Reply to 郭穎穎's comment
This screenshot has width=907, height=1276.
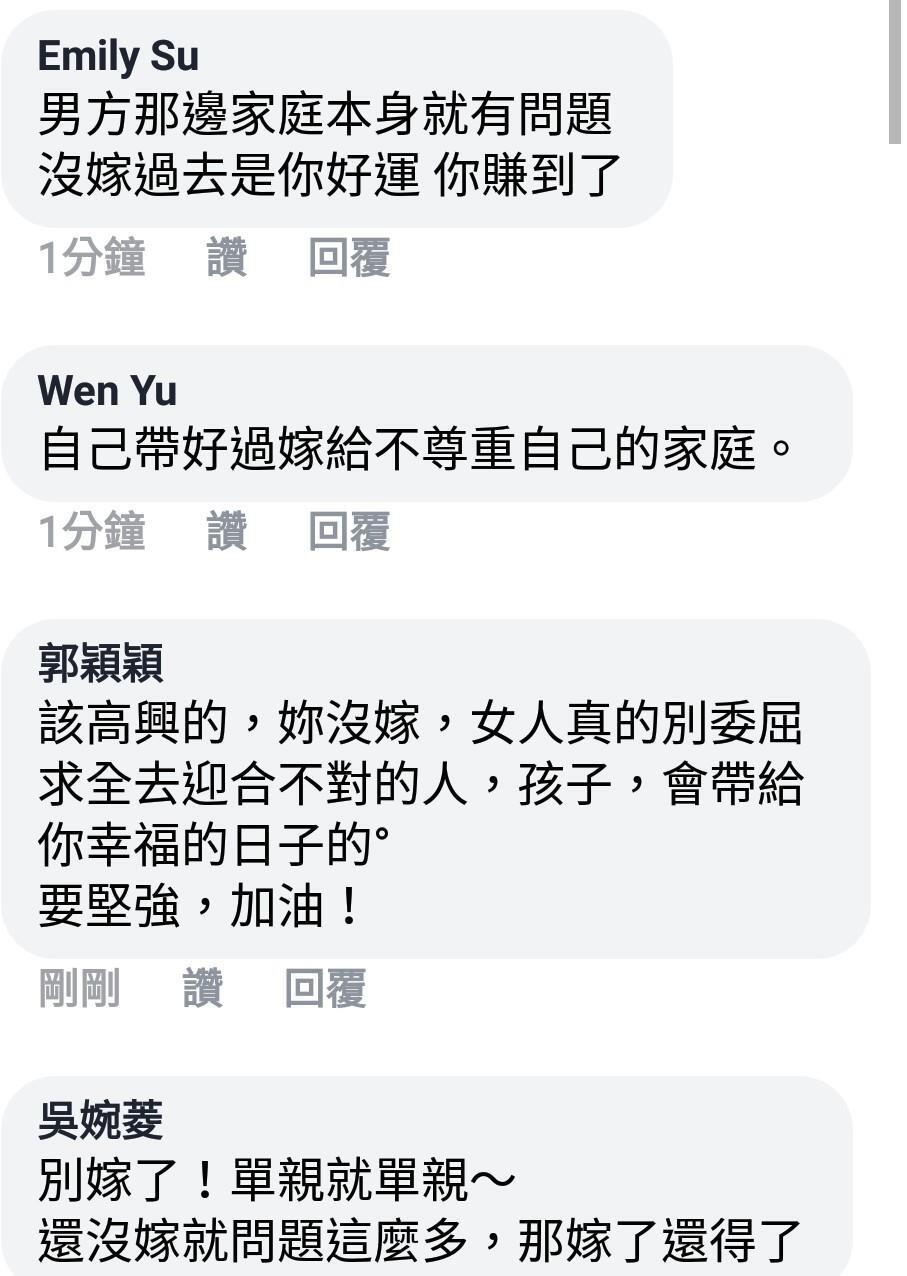[325, 988]
